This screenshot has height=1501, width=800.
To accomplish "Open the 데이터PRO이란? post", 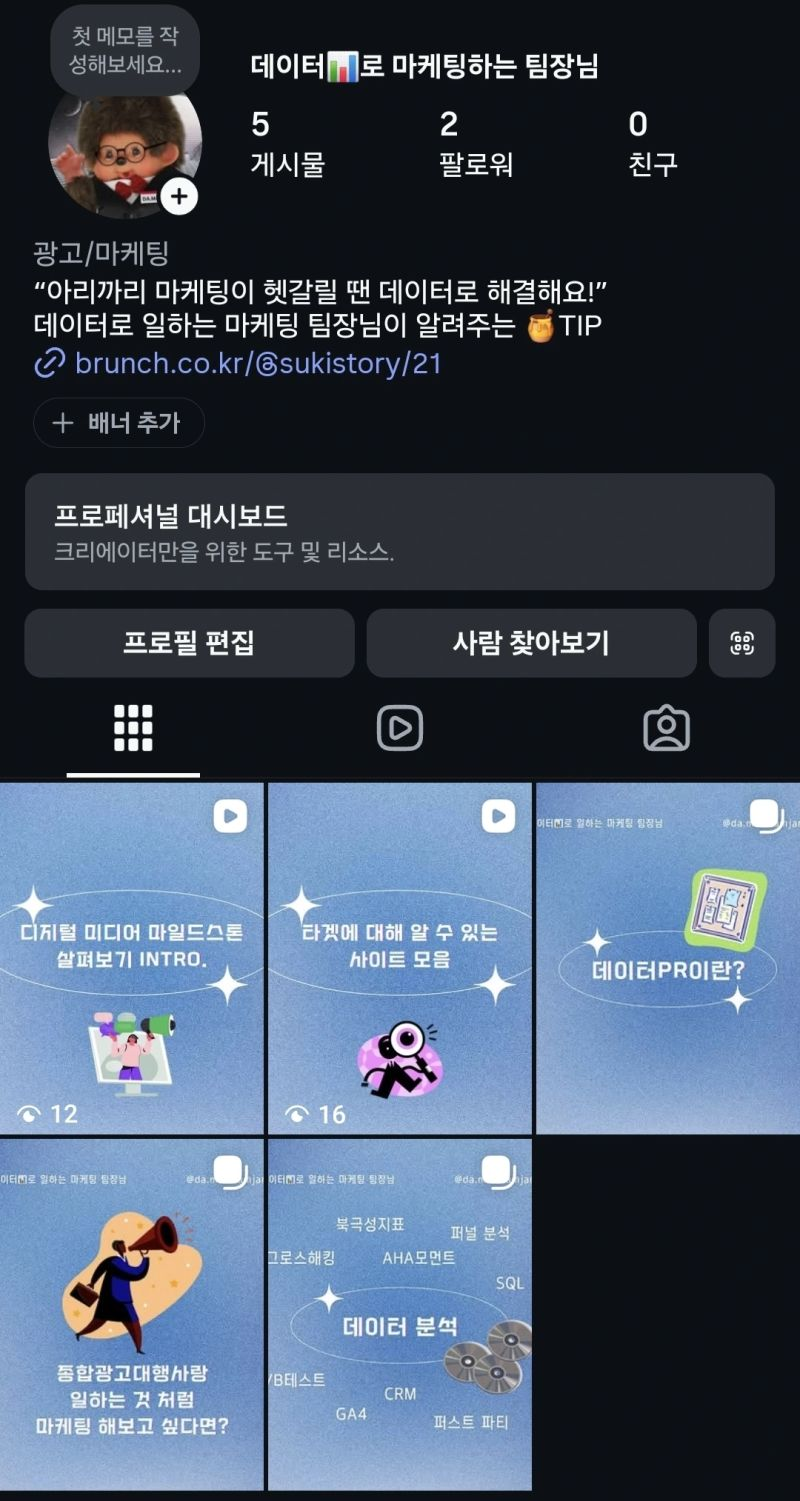I will tap(668, 958).
